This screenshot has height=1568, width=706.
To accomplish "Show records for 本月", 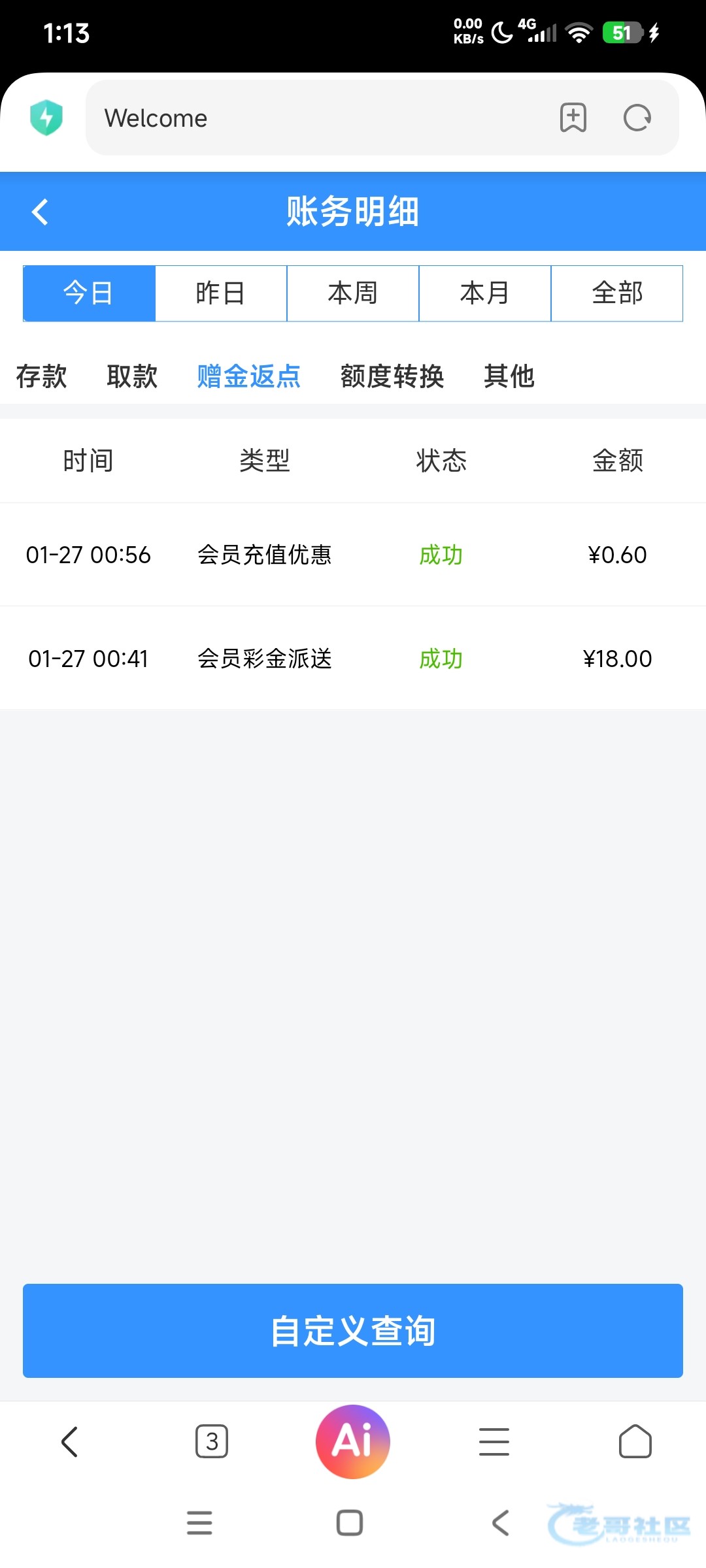I will (x=485, y=293).
